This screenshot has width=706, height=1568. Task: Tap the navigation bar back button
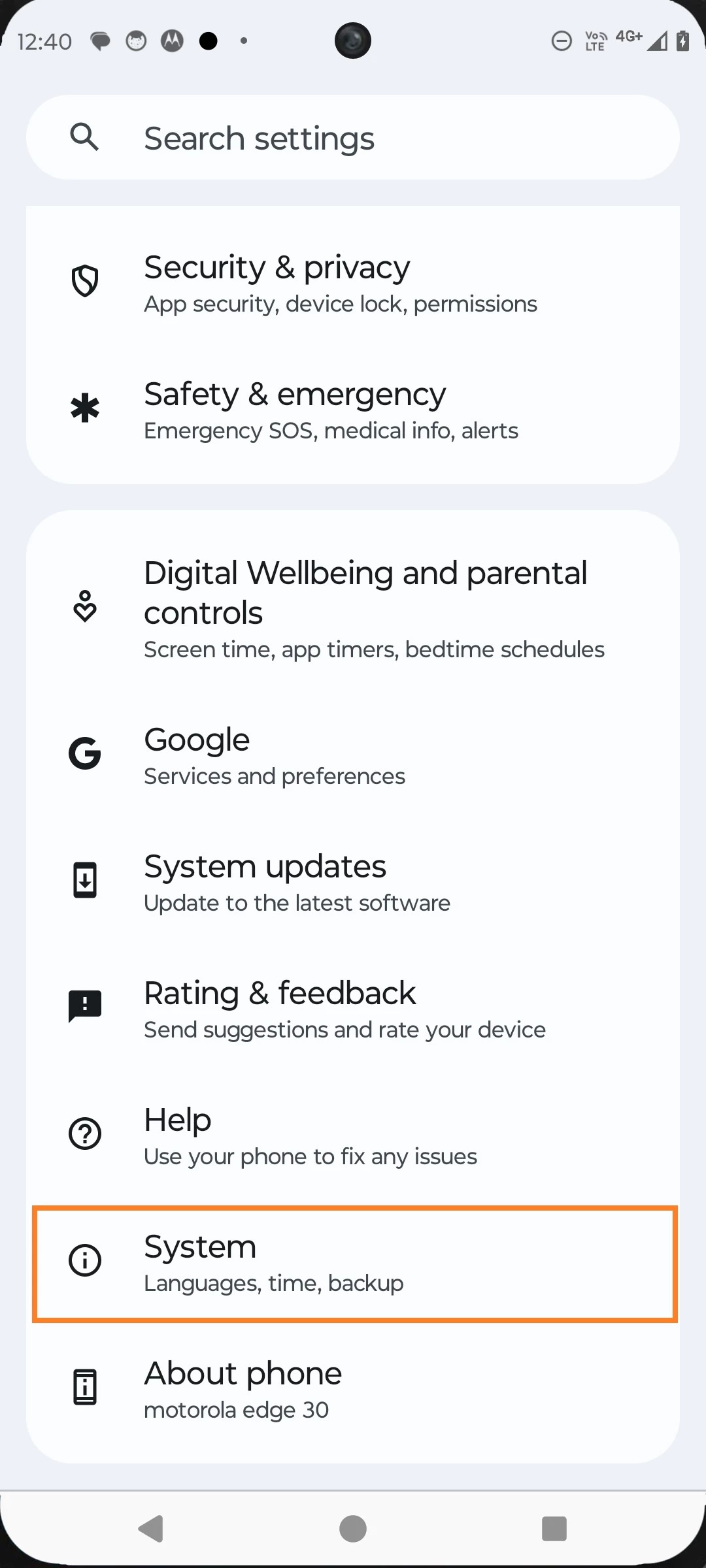(x=152, y=1529)
